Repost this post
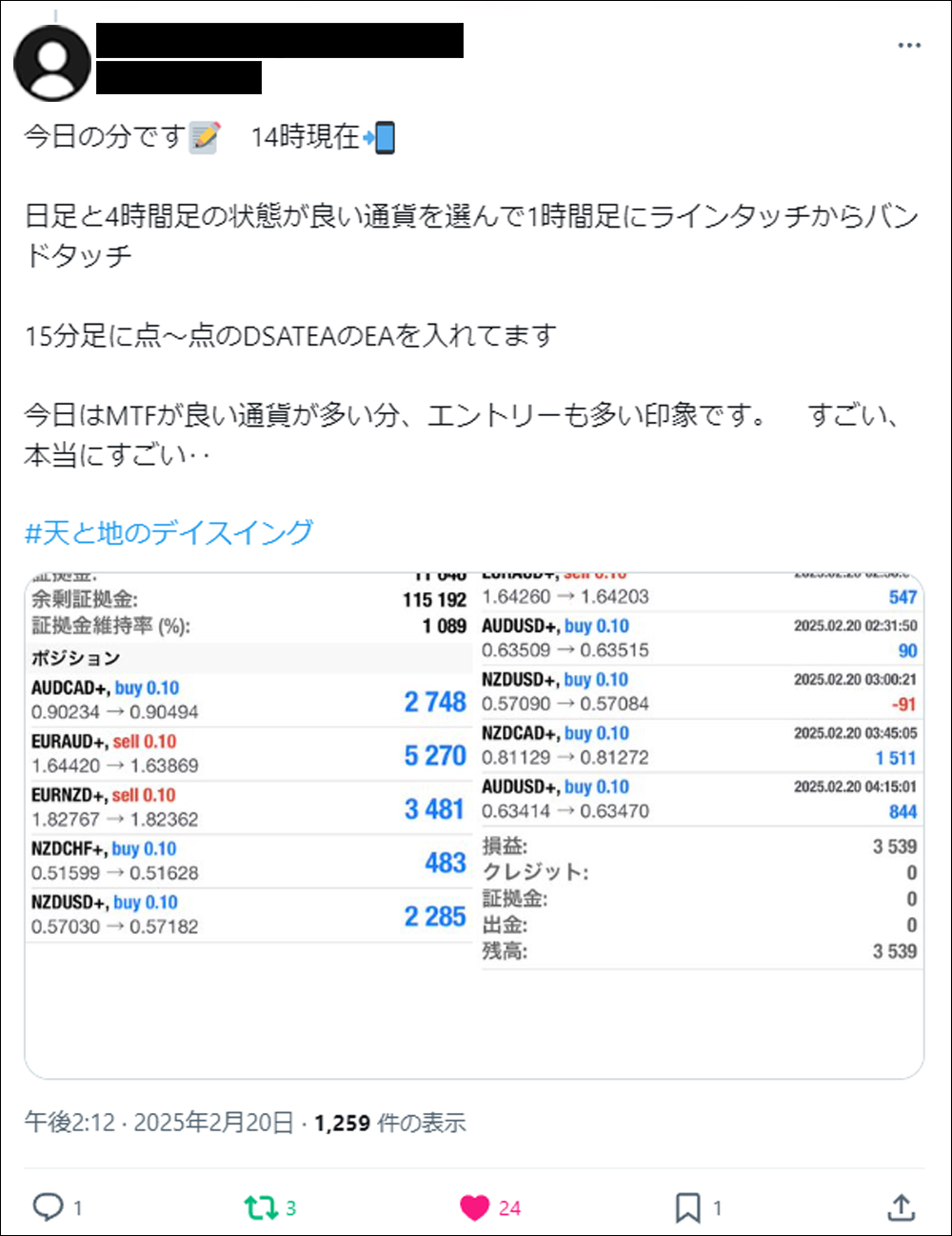The height and width of the screenshot is (1236, 952). [260, 1207]
